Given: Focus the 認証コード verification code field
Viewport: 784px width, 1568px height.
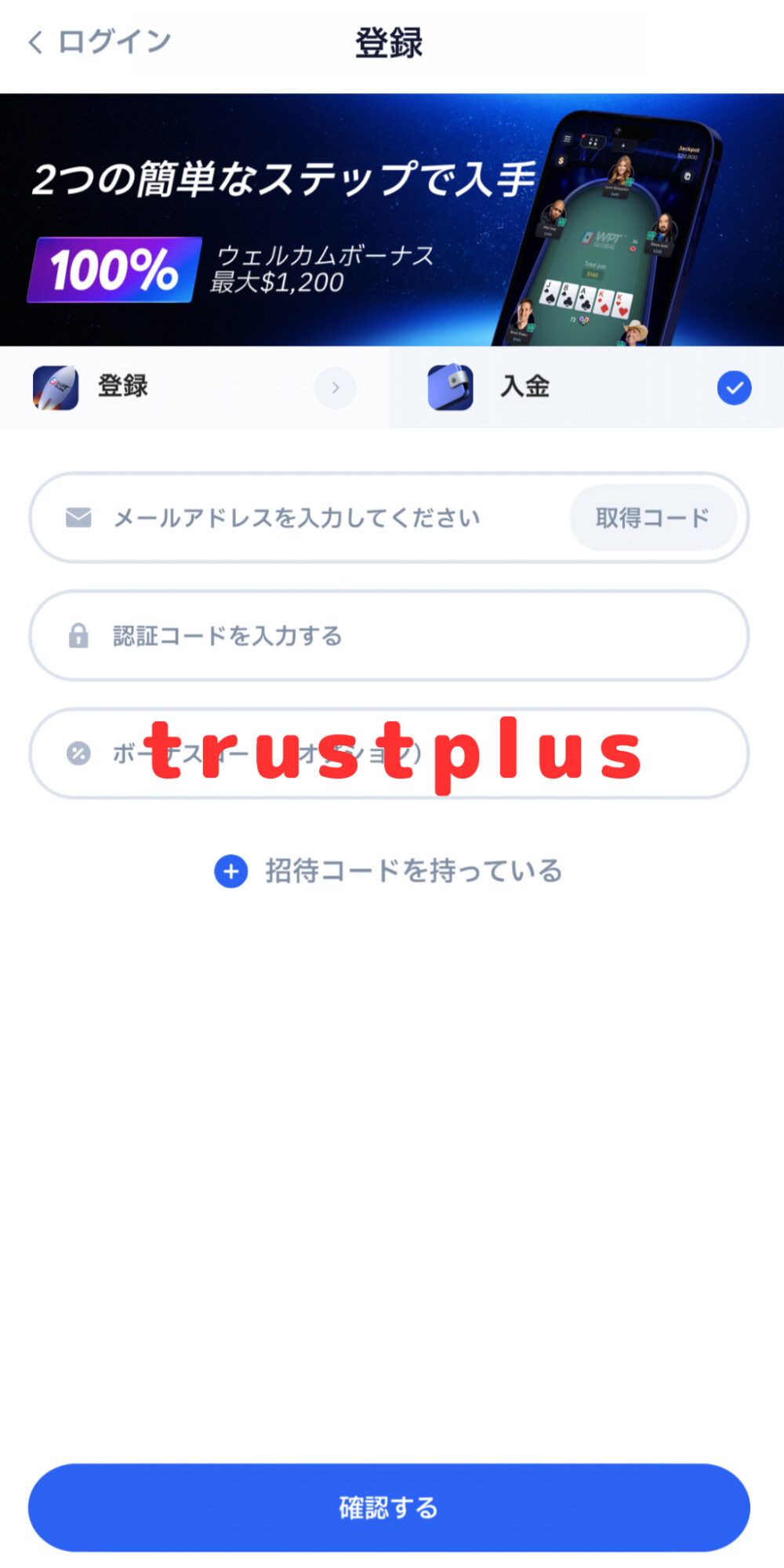Looking at the screenshot, I should point(389,636).
